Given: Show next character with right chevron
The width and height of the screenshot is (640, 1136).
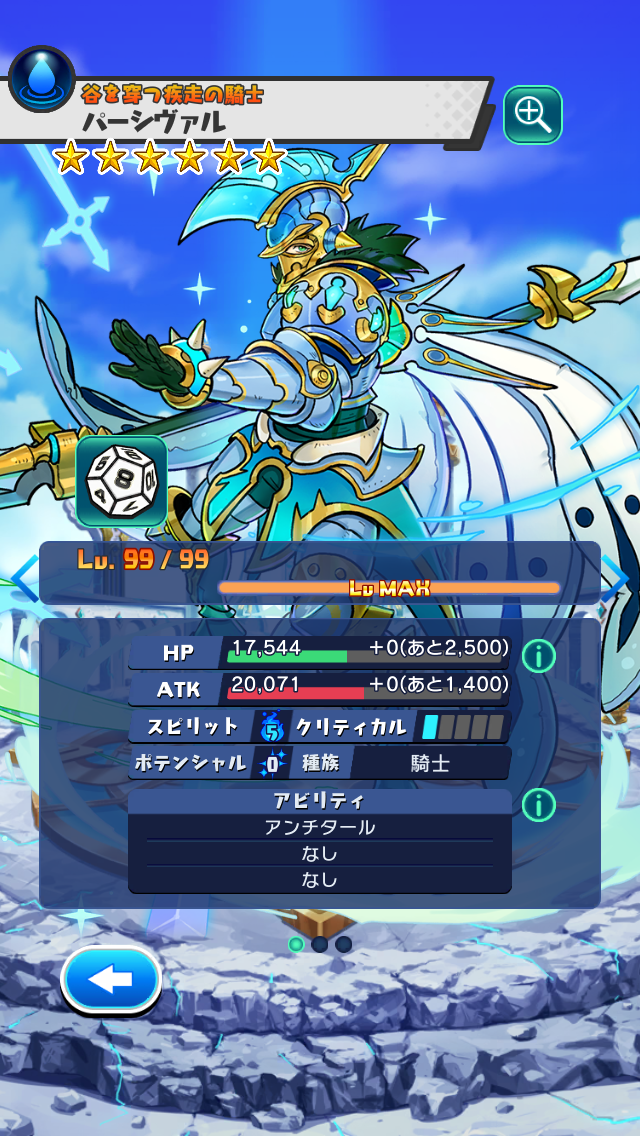Looking at the screenshot, I should click(x=616, y=578).
